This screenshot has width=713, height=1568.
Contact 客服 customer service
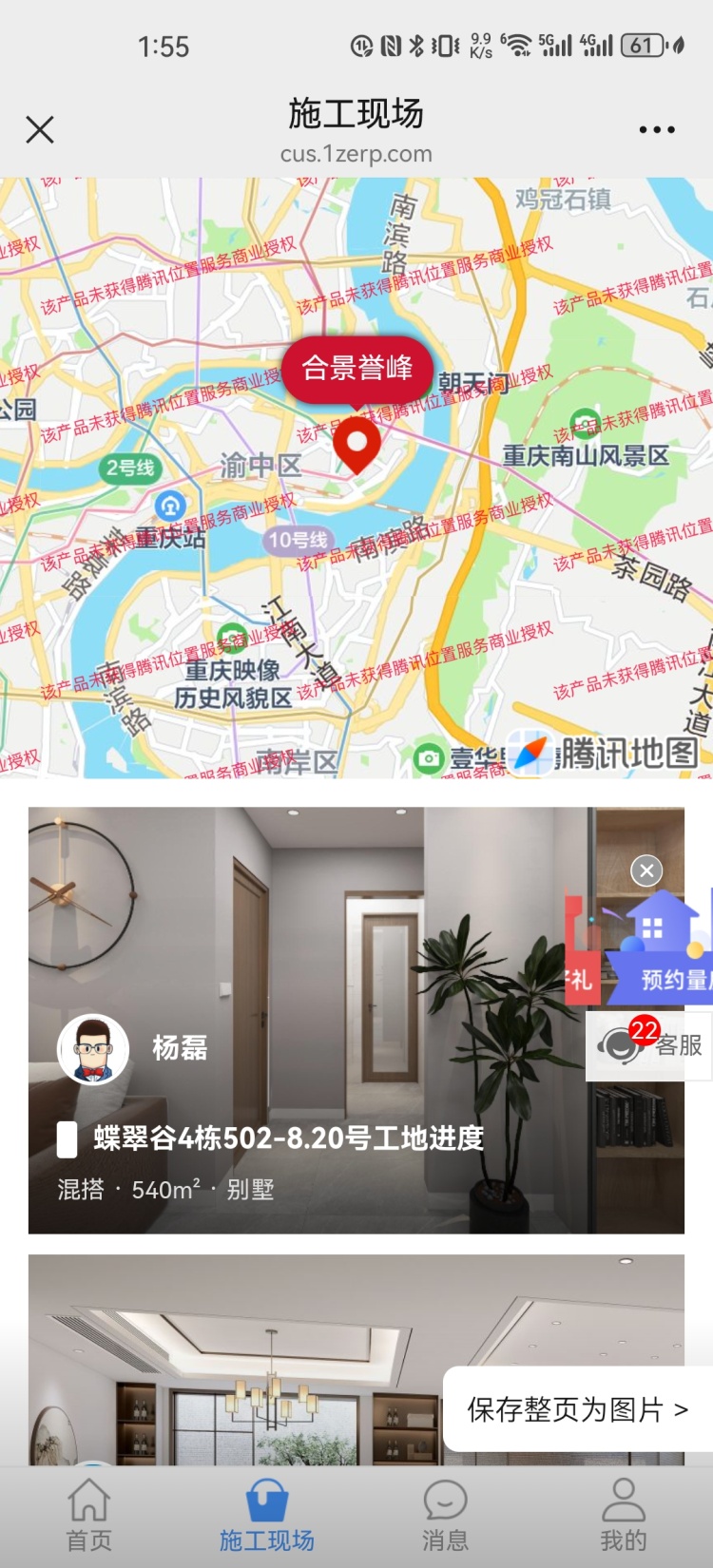coord(650,1045)
